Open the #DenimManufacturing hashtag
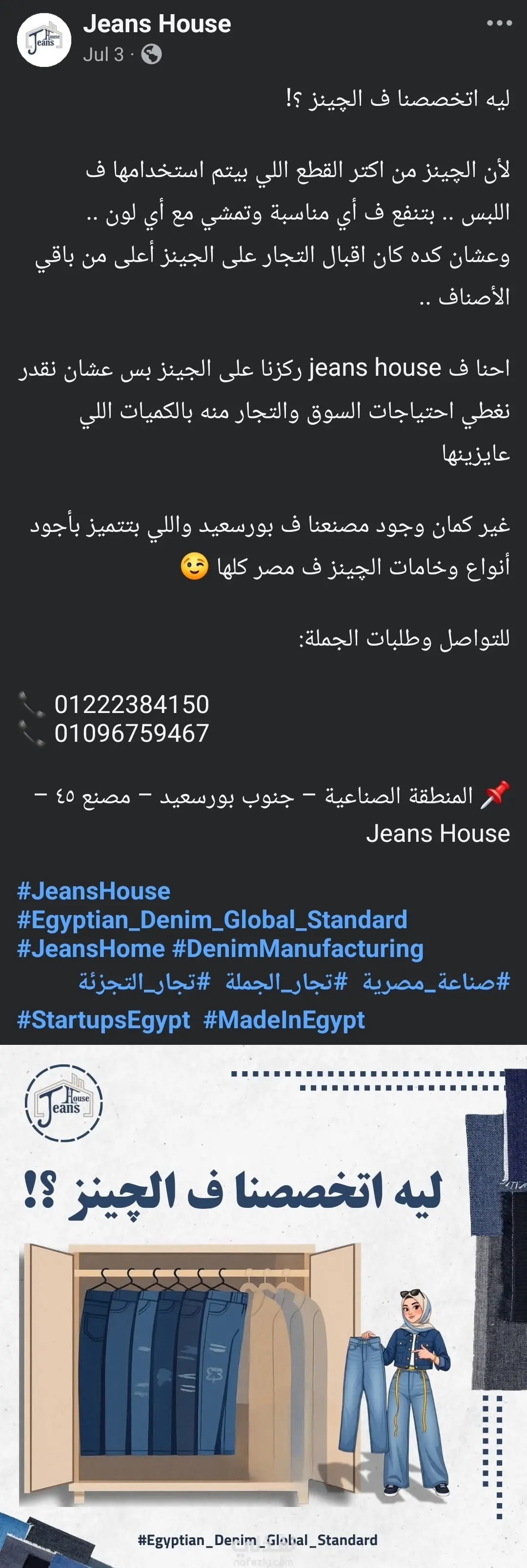This screenshot has height=1568, width=527. coord(298,949)
